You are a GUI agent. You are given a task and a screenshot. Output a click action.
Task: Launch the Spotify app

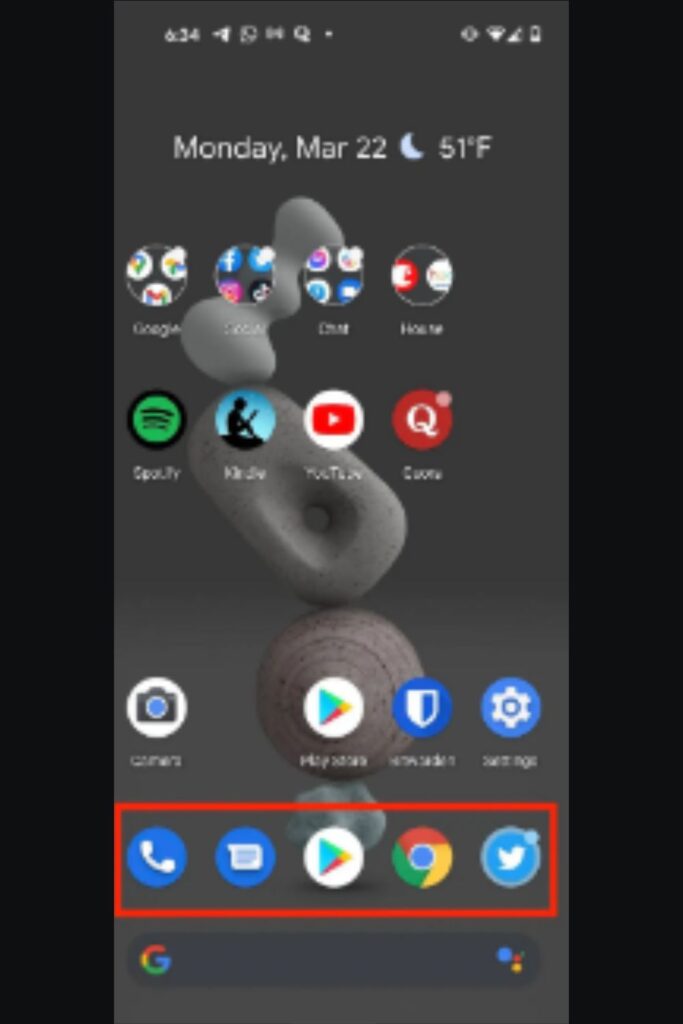pyautogui.click(x=156, y=420)
